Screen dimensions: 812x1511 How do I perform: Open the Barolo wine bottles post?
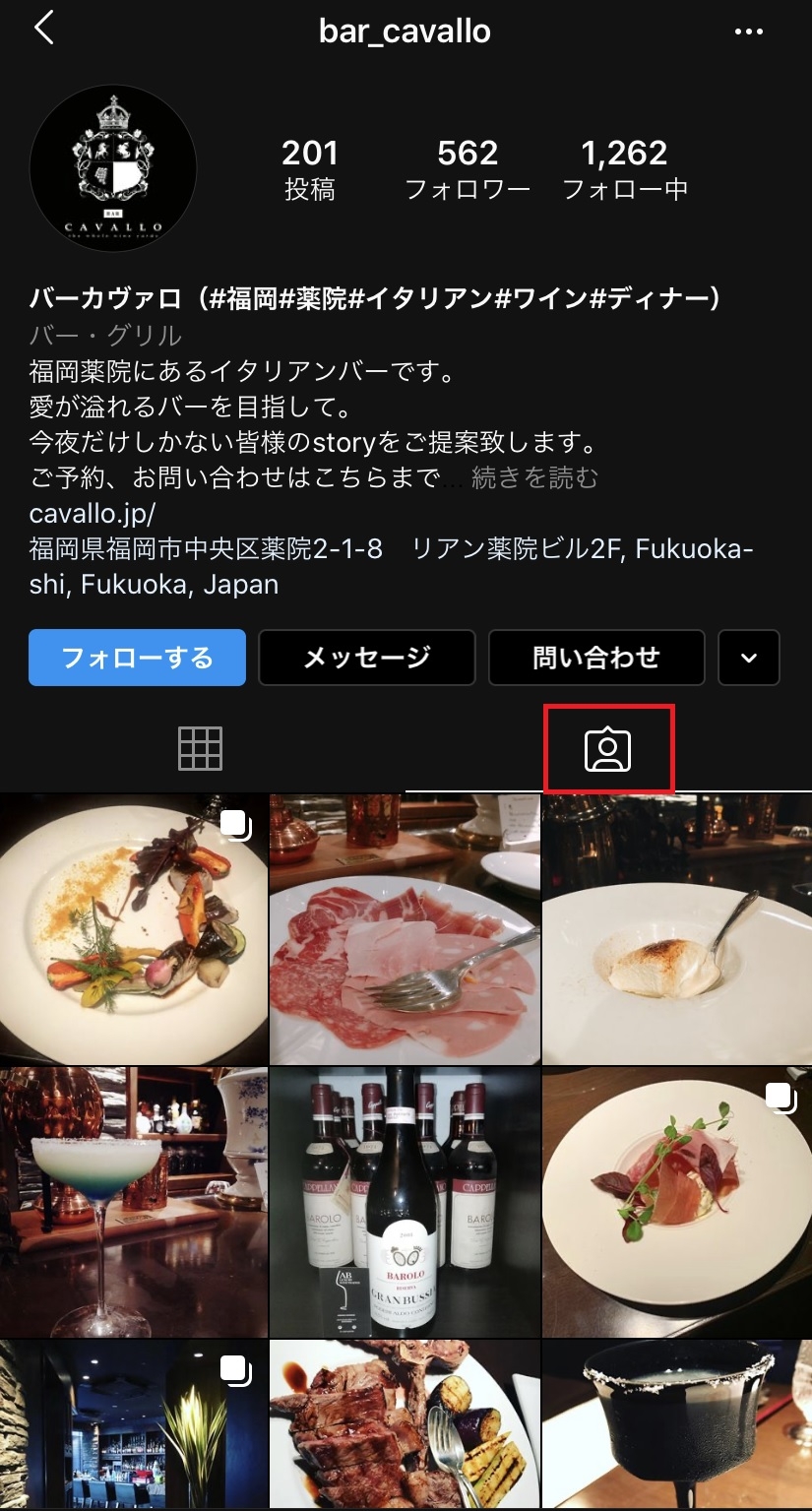[x=405, y=1202]
